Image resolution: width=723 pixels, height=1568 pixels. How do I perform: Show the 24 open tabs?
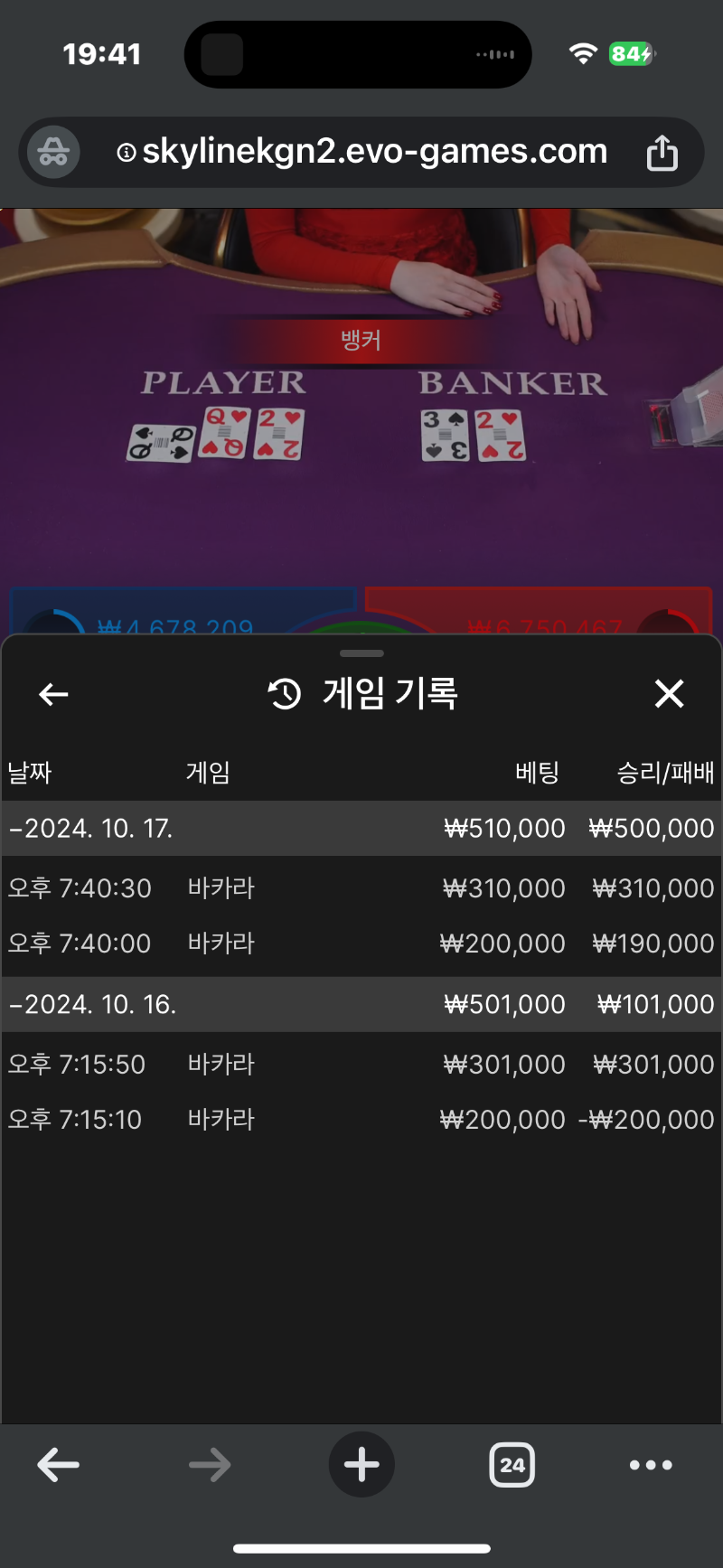point(512,1465)
